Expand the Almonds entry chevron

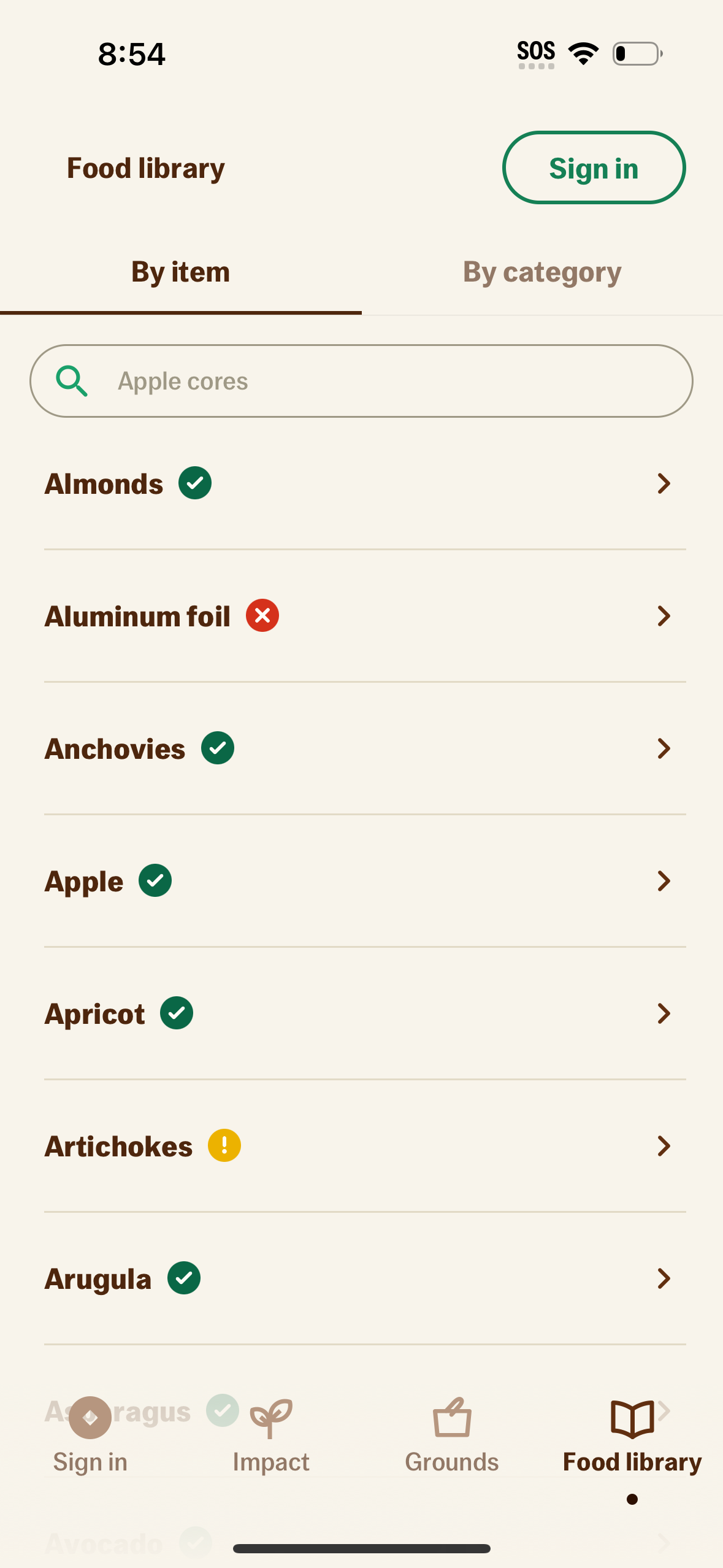coord(665,483)
